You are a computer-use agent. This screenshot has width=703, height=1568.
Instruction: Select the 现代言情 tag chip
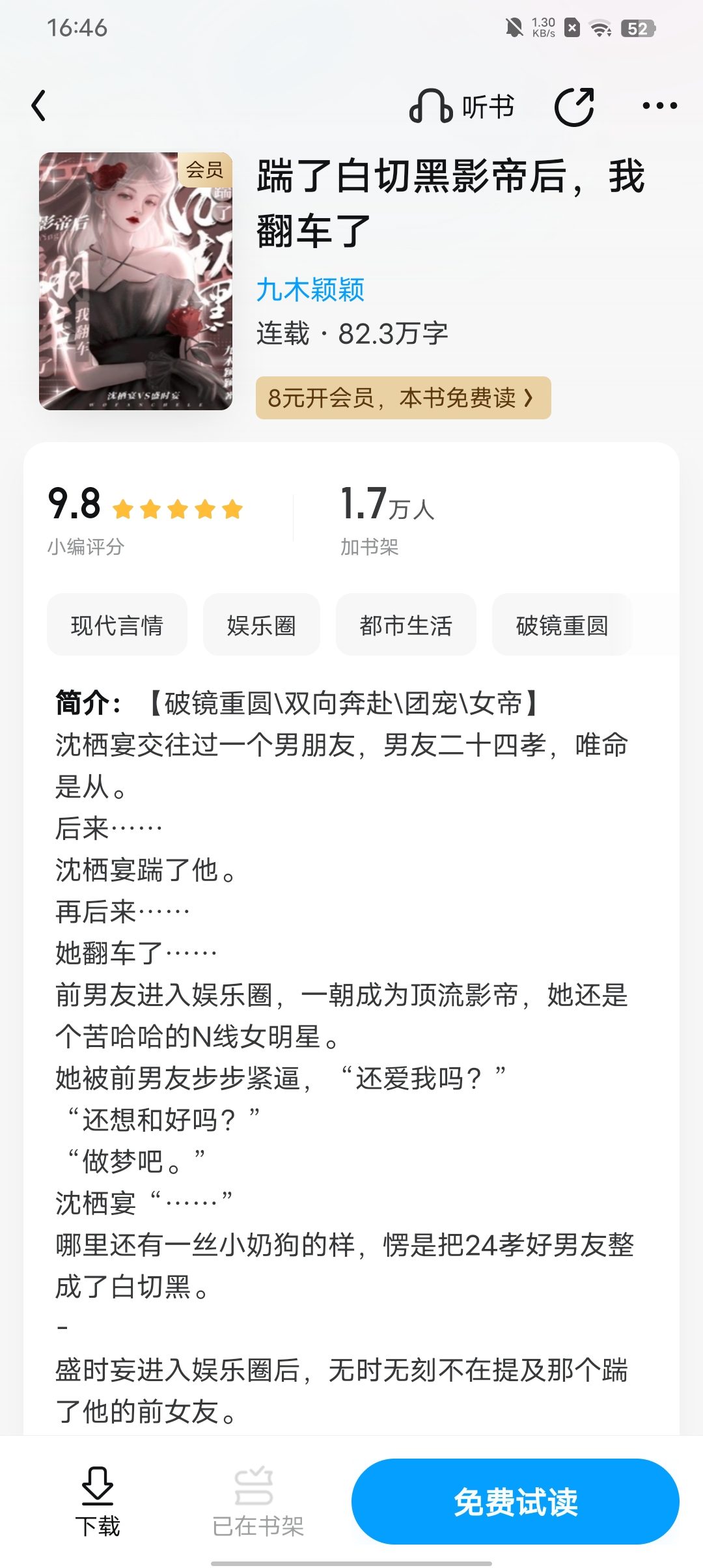117,625
